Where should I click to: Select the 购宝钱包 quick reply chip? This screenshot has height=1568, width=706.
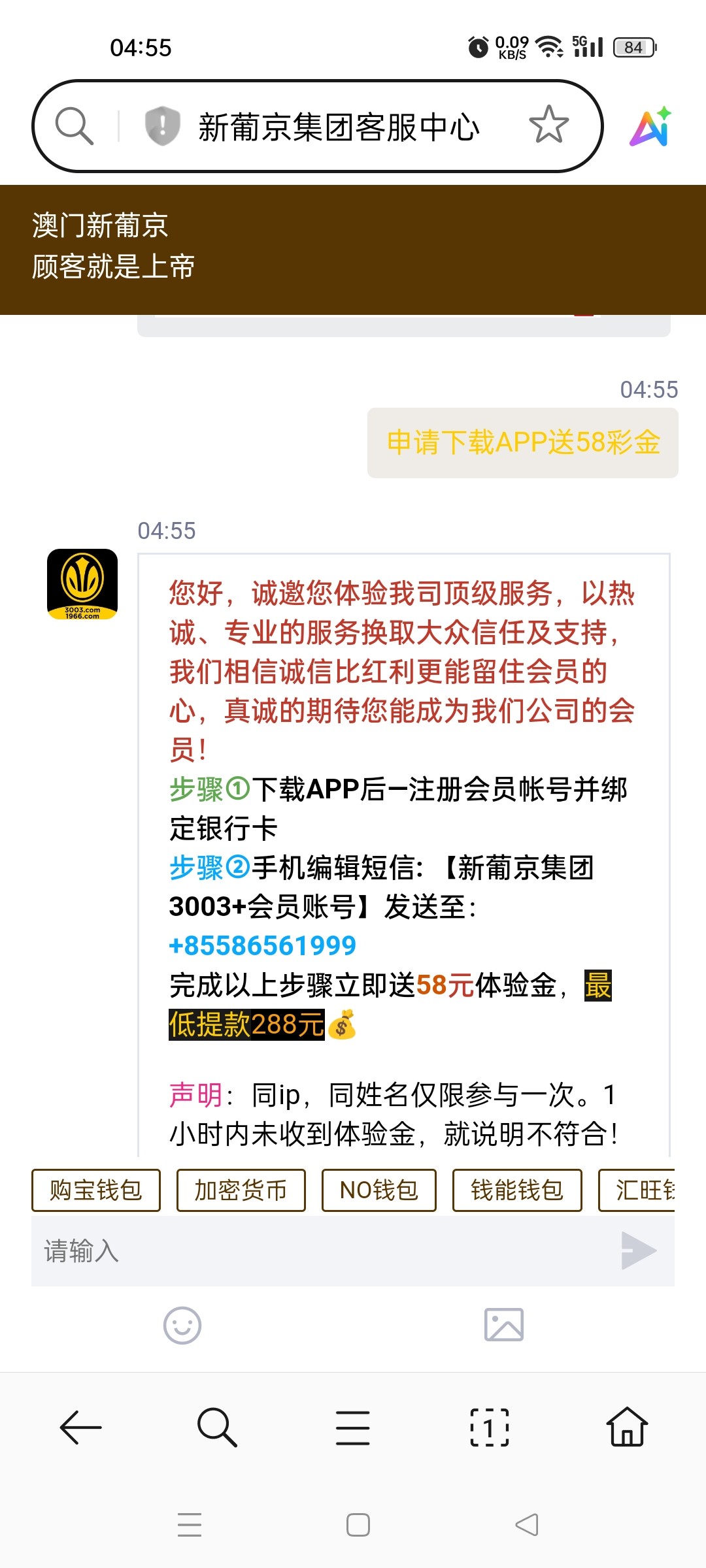pyautogui.click(x=96, y=1190)
